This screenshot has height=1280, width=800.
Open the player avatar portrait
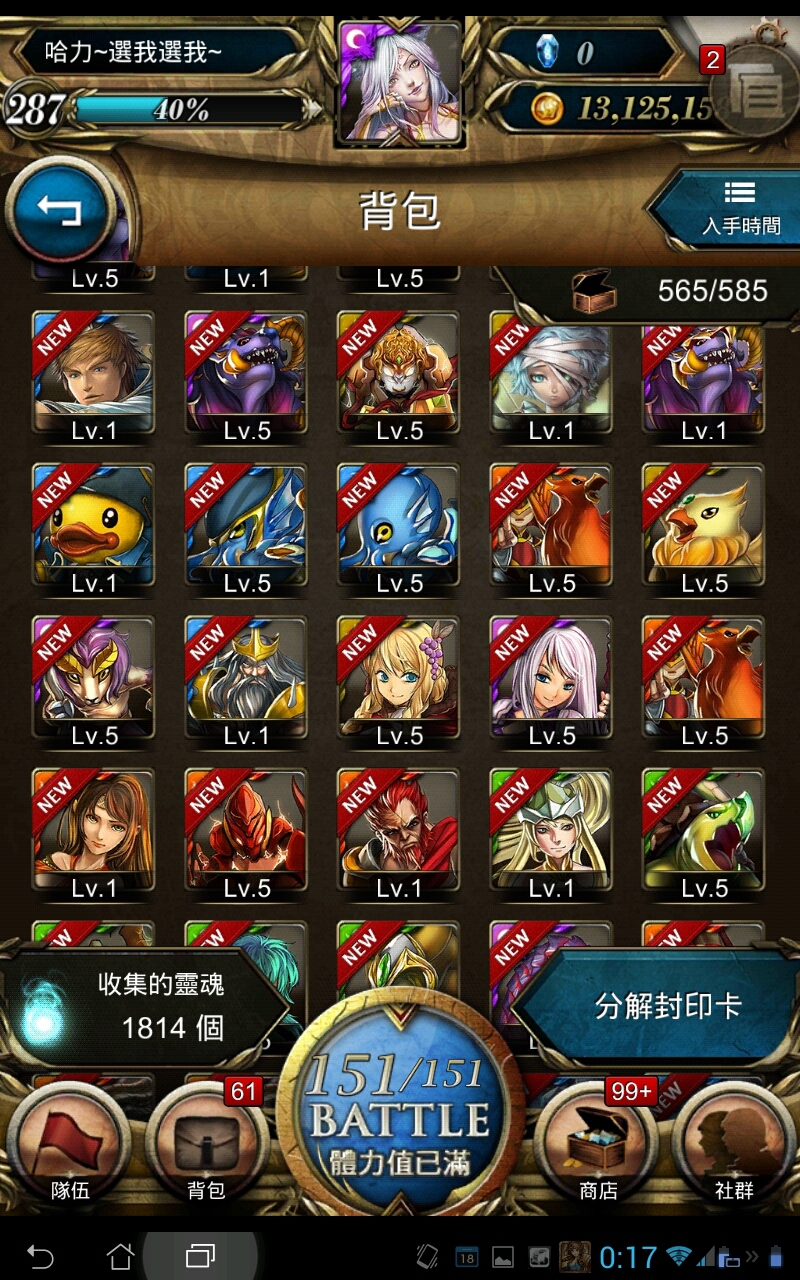tap(400, 82)
